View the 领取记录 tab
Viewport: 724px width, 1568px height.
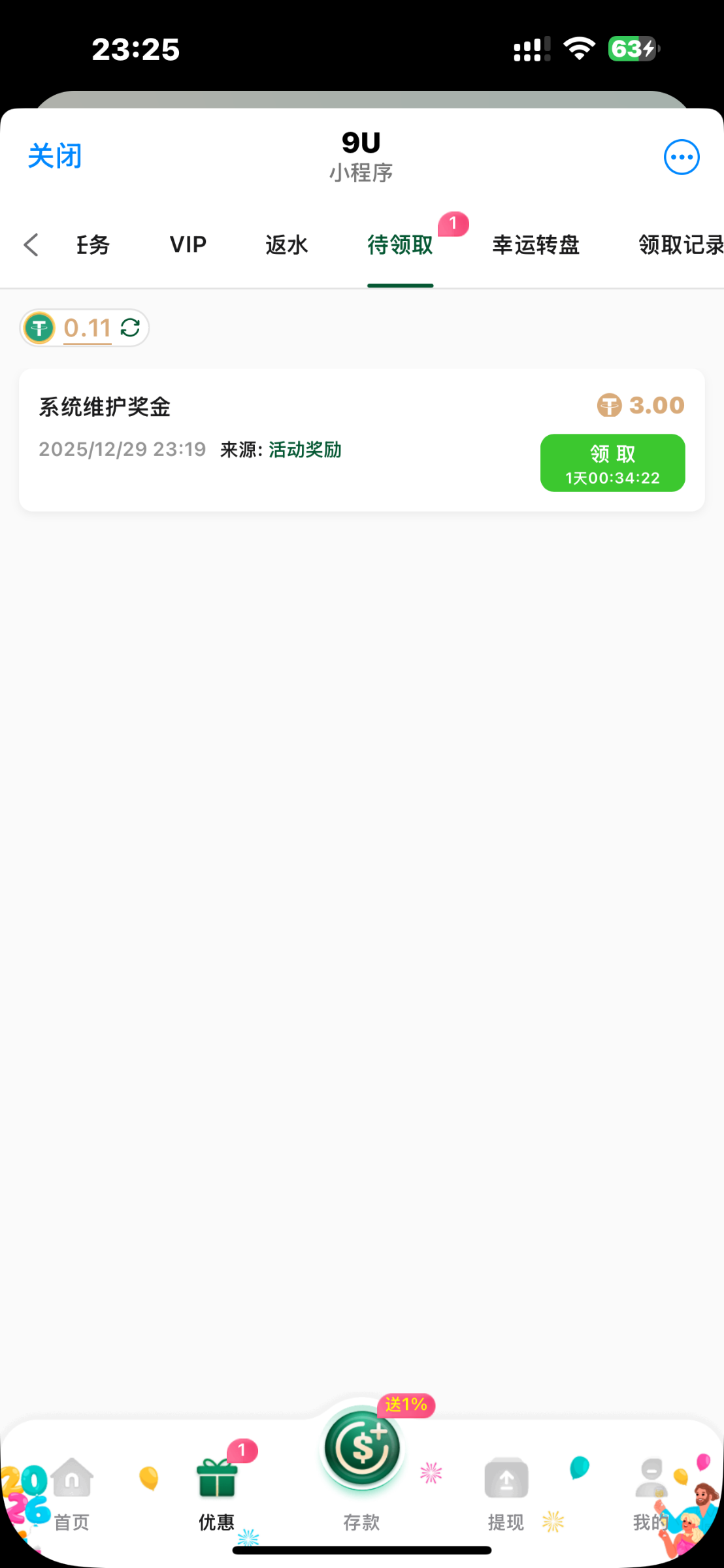pos(680,245)
